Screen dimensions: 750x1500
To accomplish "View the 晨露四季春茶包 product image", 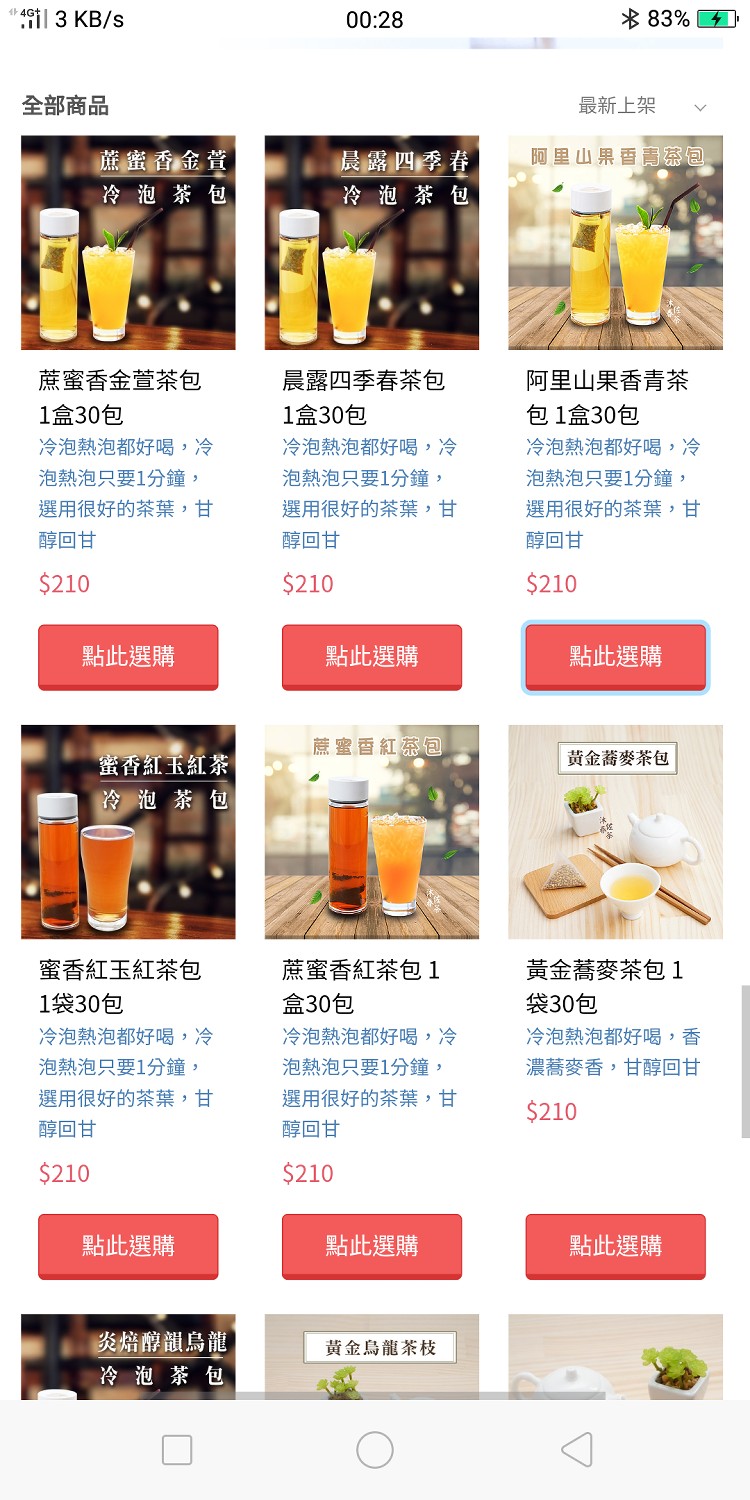I will click(372, 243).
